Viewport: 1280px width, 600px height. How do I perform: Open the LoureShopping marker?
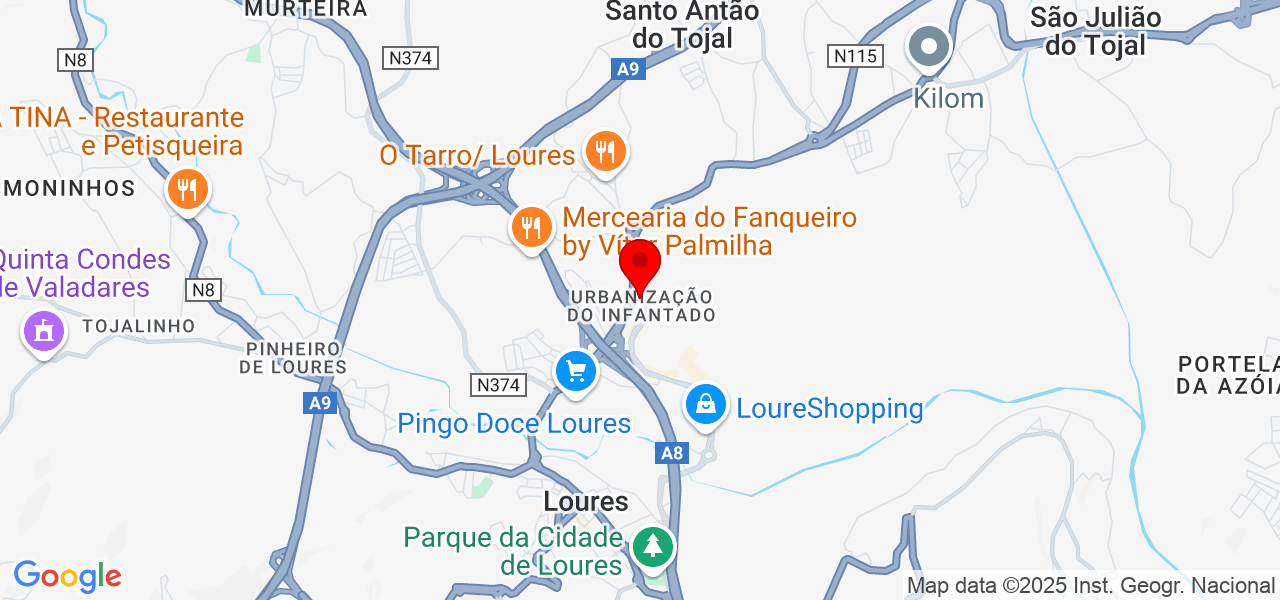tap(706, 405)
